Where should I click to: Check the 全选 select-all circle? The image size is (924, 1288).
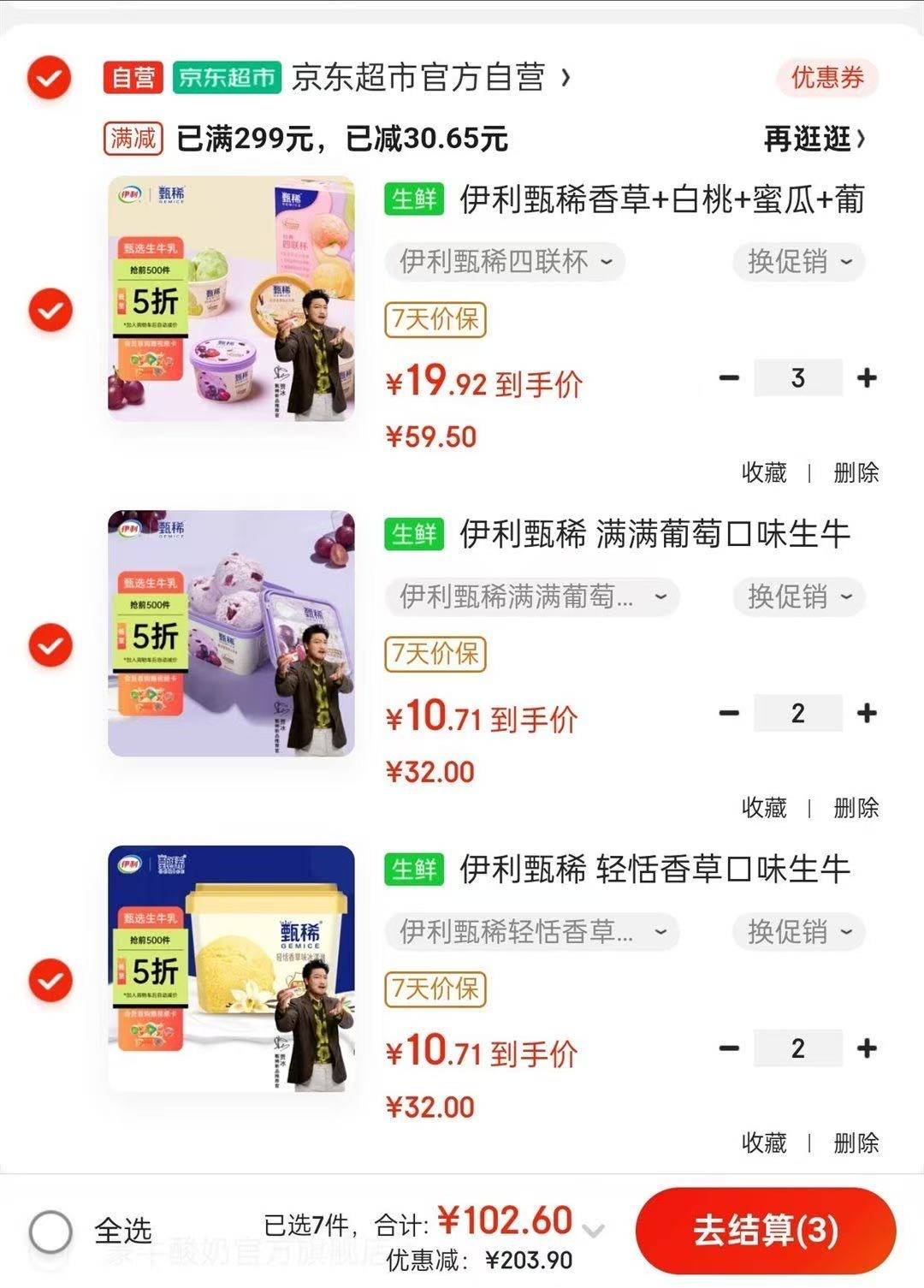pyautogui.click(x=50, y=1232)
